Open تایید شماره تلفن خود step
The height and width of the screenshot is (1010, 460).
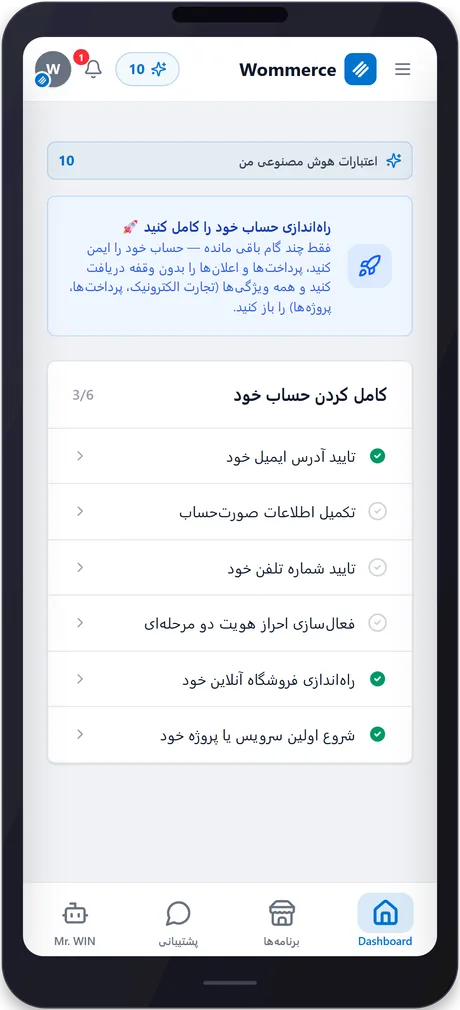click(x=230, y=568)
